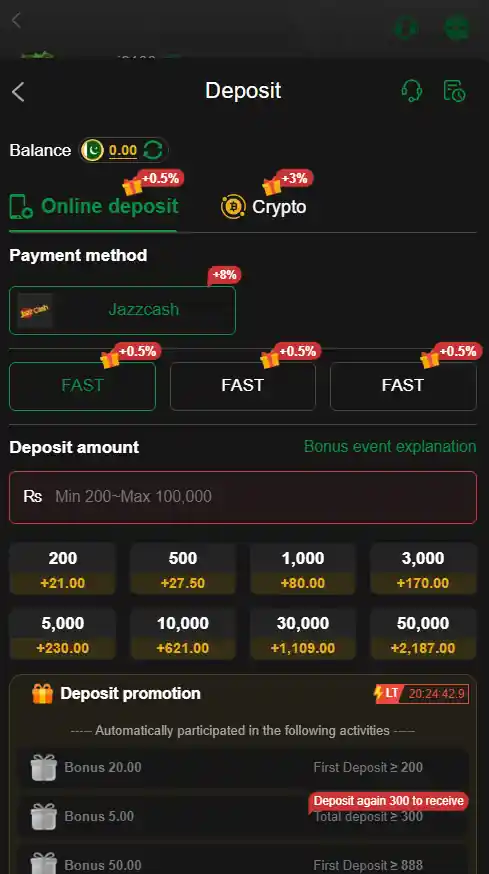Viewport: 489px width, 874px height.
Task: Choose Jazzcash payment method
Action: point(122,310)
